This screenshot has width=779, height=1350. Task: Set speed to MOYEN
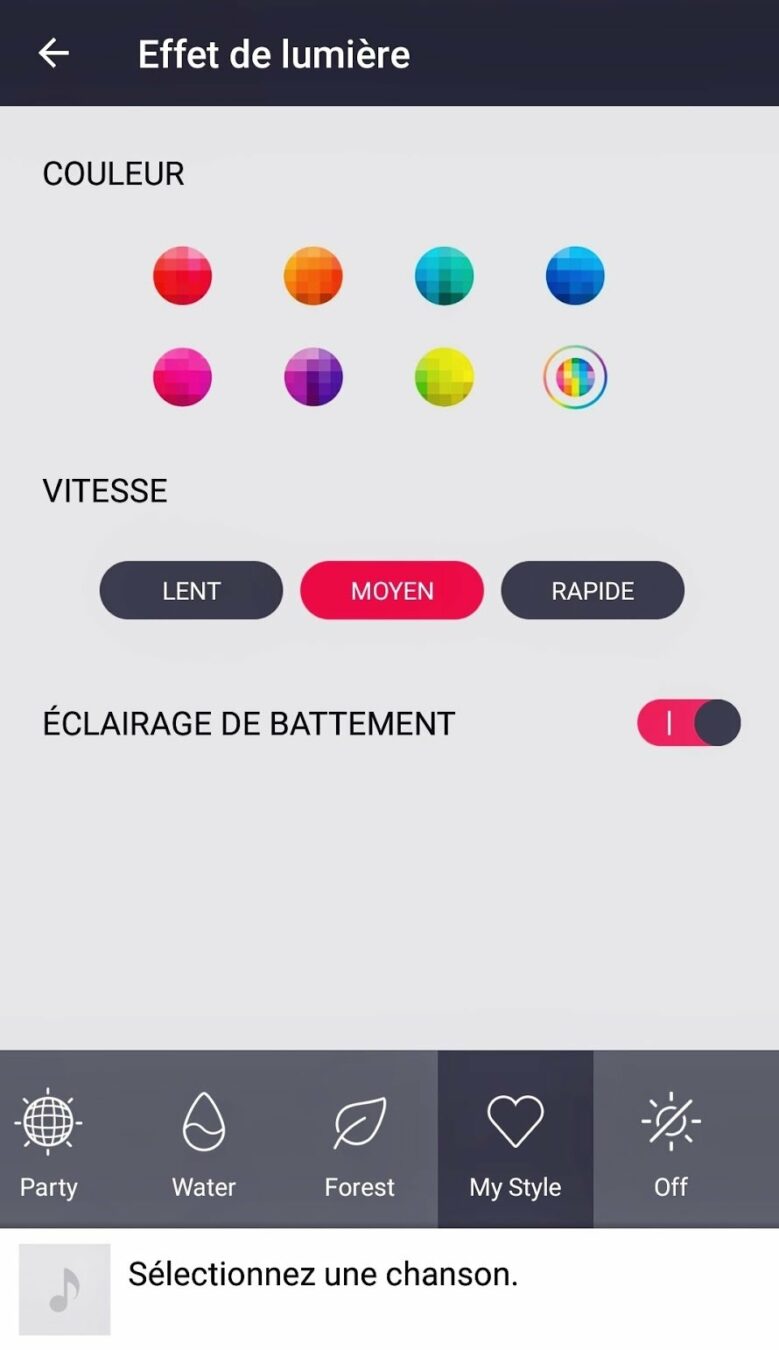(x=392, y=590)
